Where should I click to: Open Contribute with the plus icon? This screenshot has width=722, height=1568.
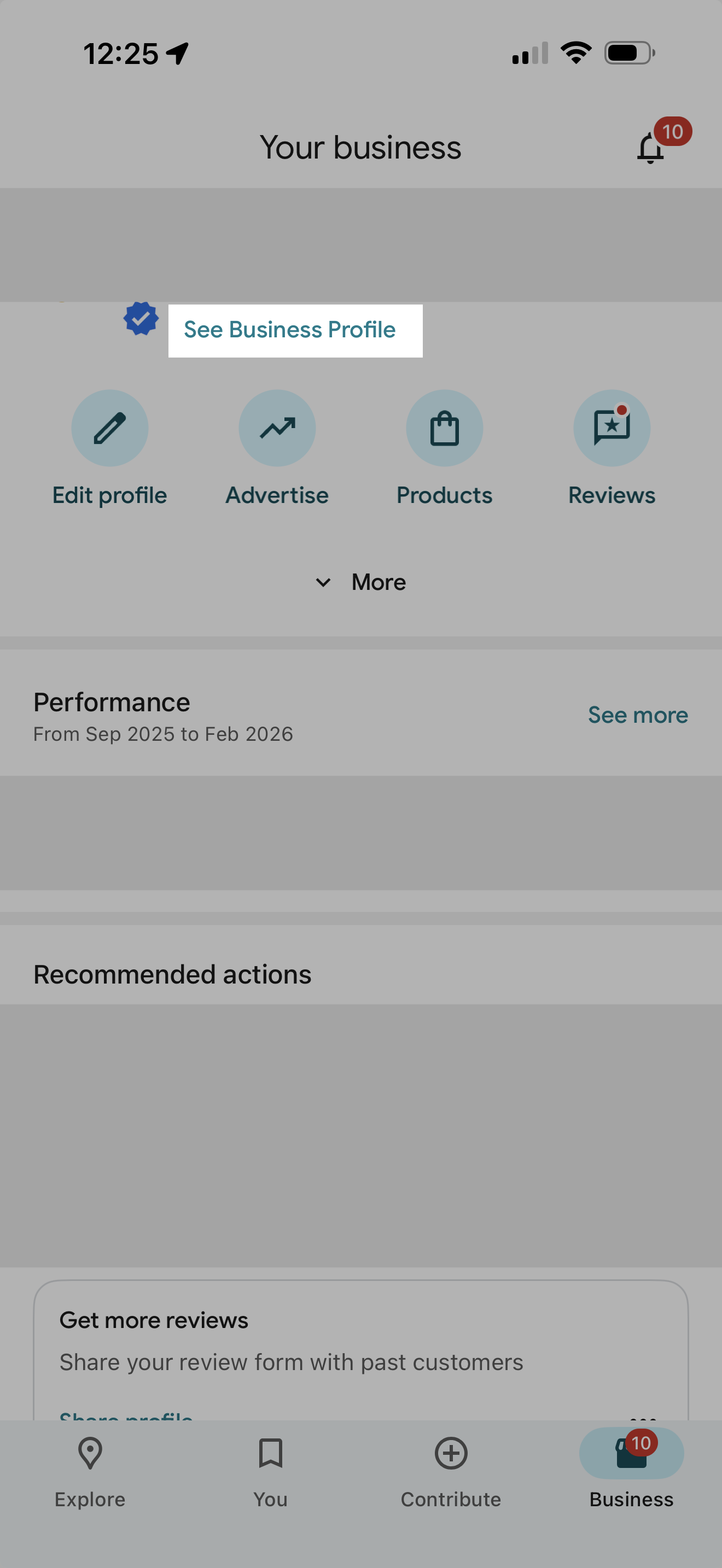(451, 1454)
